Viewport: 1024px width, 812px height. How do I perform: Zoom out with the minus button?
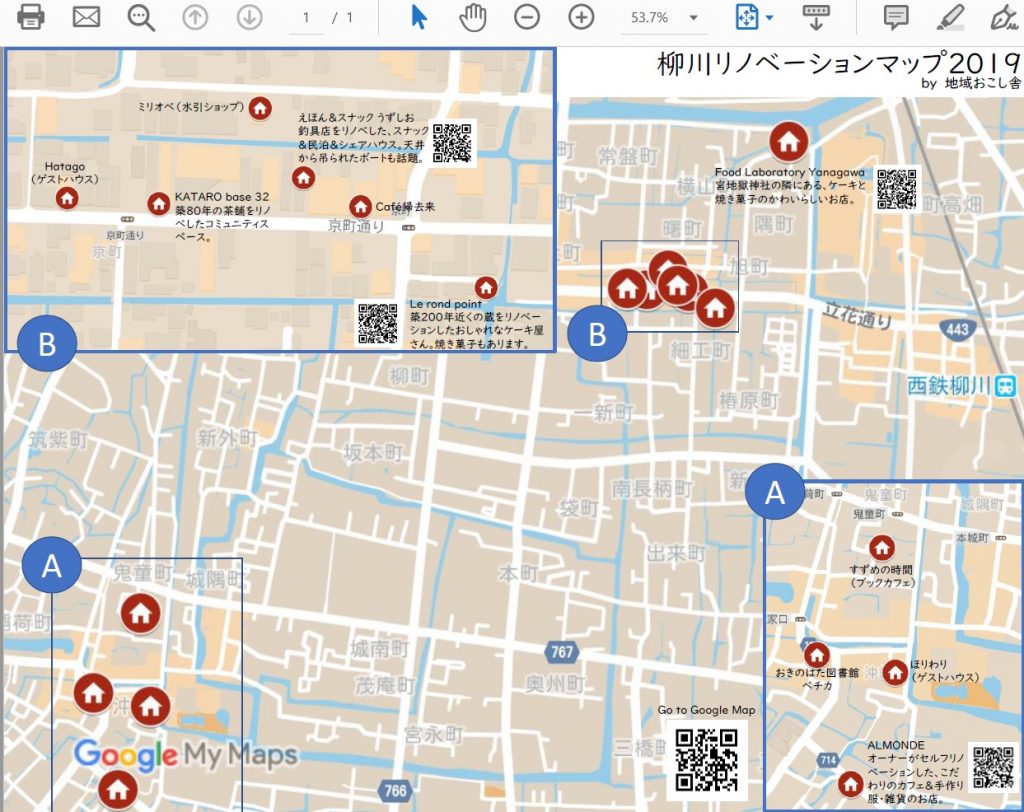point(527,17)
